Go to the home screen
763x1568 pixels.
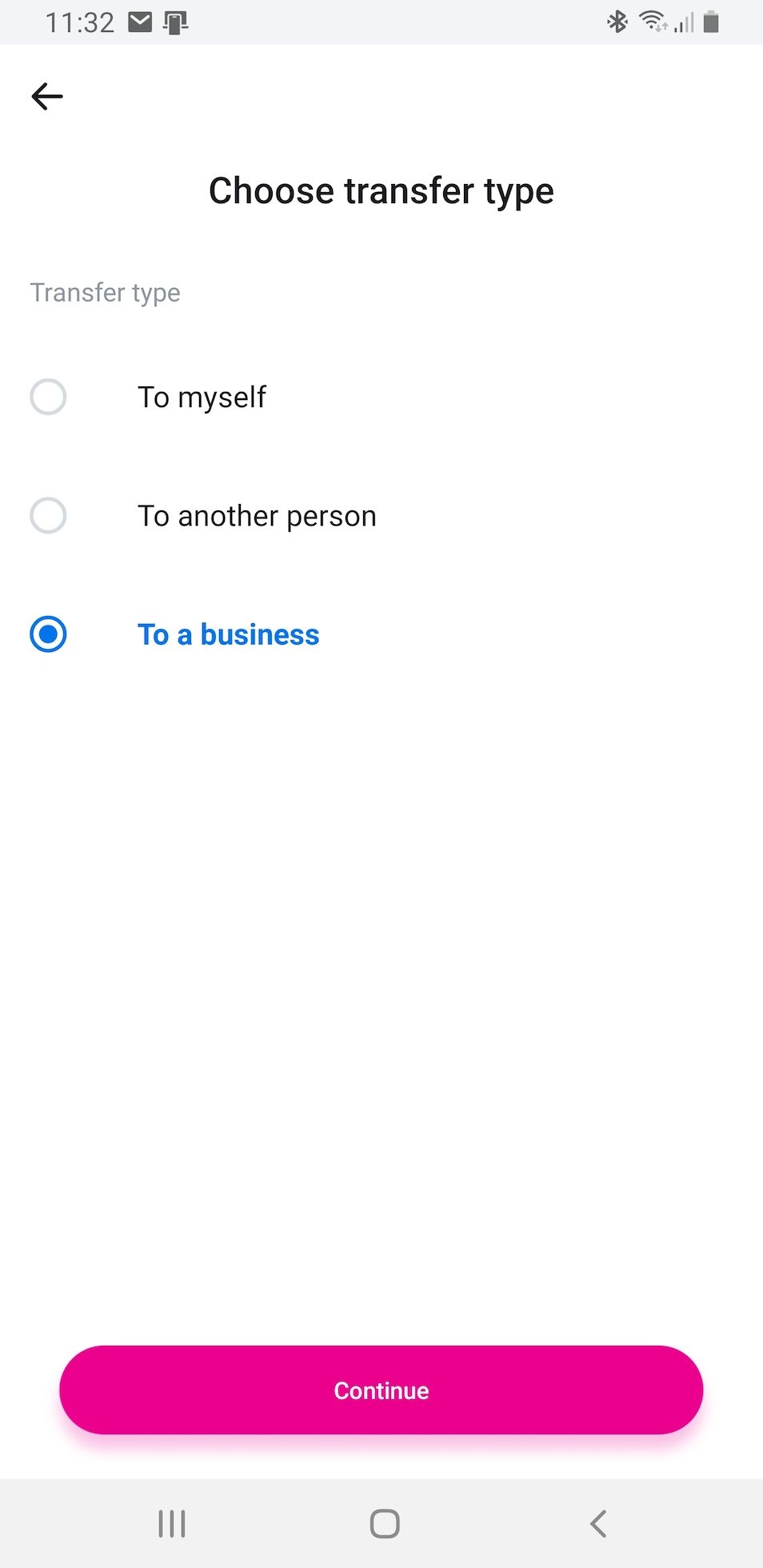[x=385, y=1523]
